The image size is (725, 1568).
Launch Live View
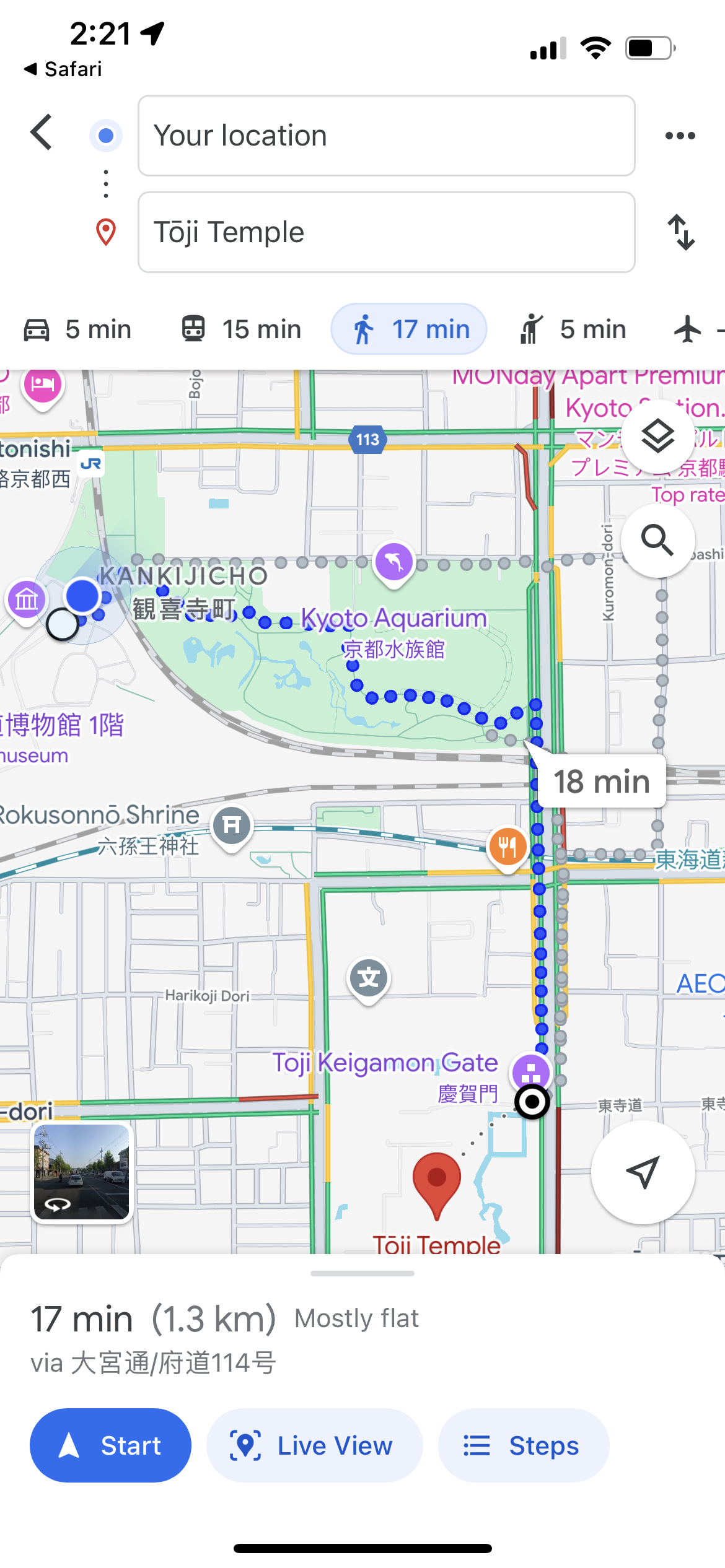(314, 1445)
